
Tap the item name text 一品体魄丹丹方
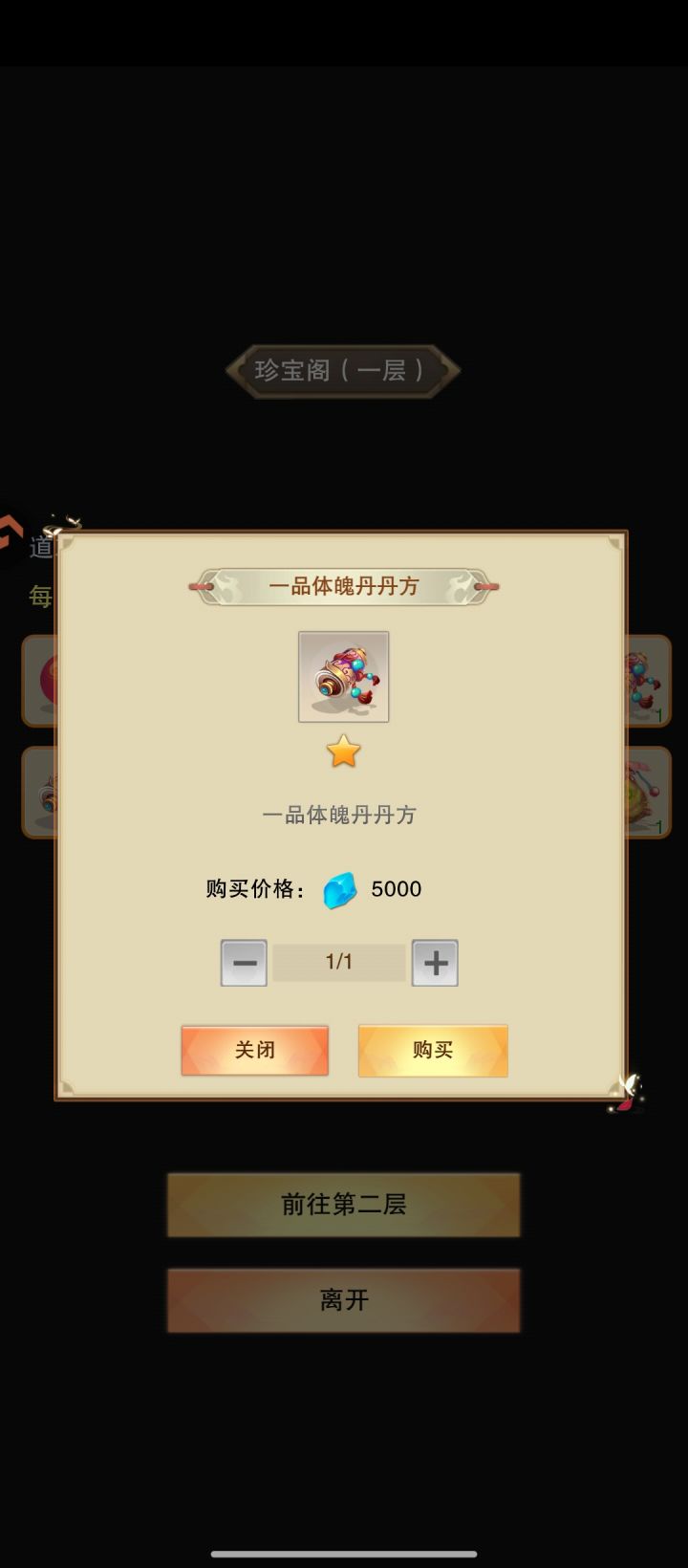pos(344,814)
